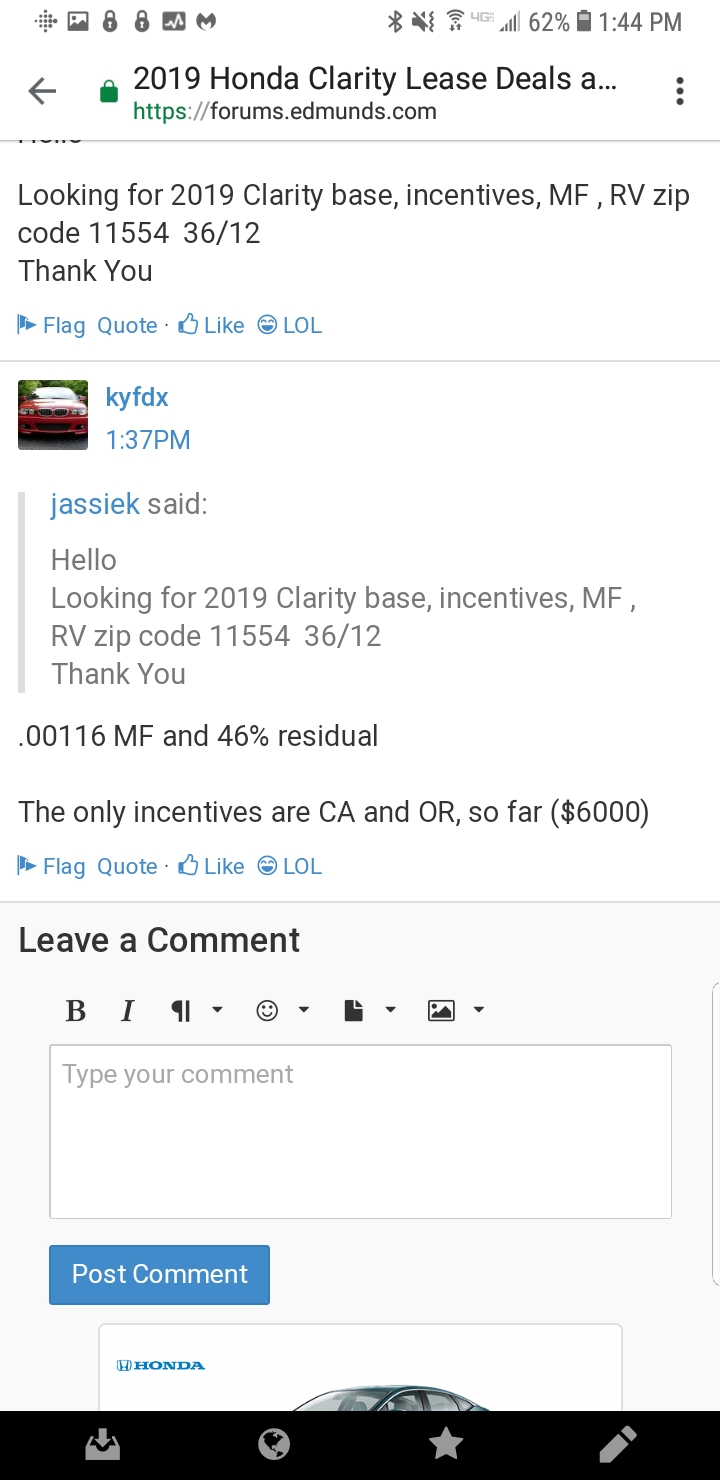Like jassiek's post above

(212, 326)
